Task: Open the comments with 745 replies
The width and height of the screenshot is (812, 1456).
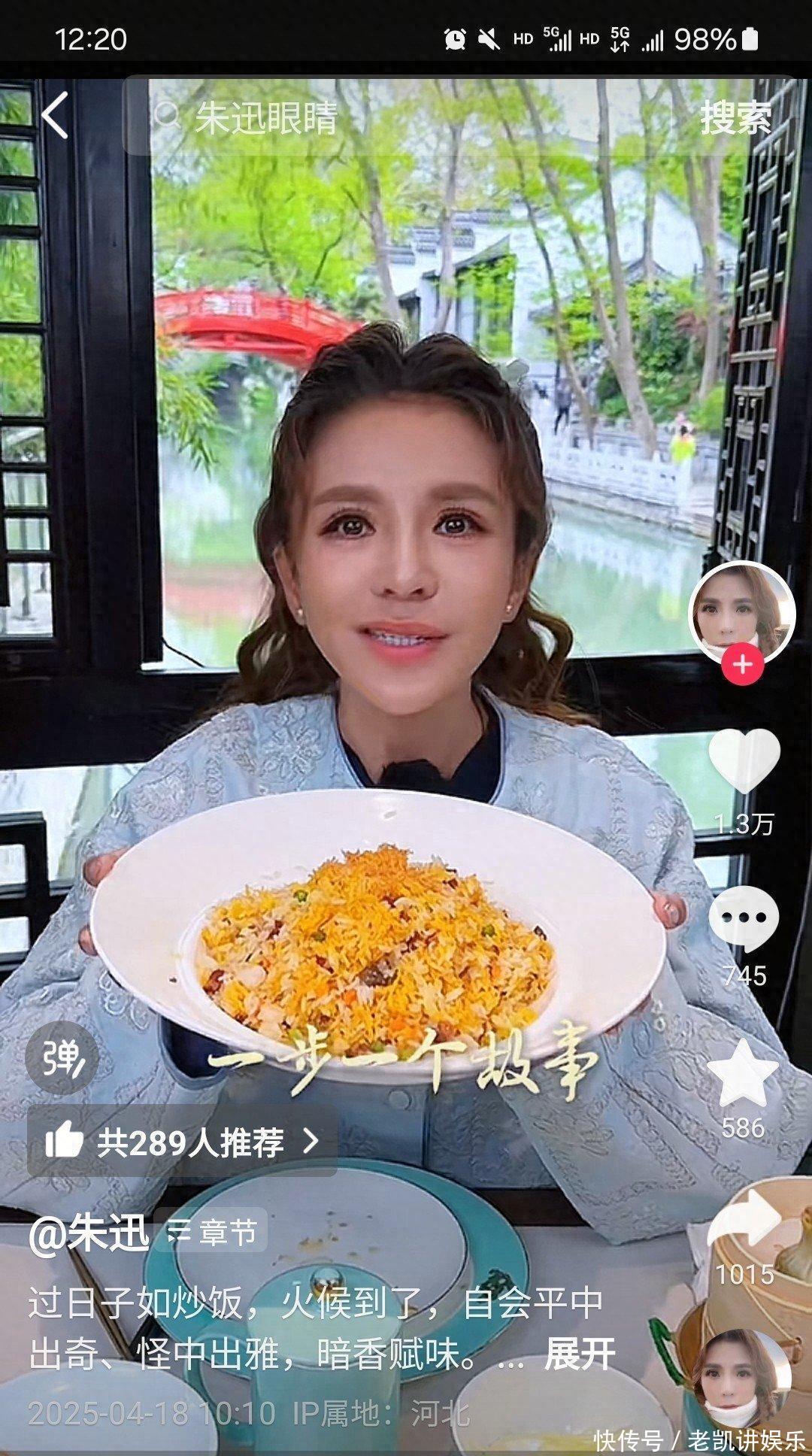Action: [x=744, y=918]
